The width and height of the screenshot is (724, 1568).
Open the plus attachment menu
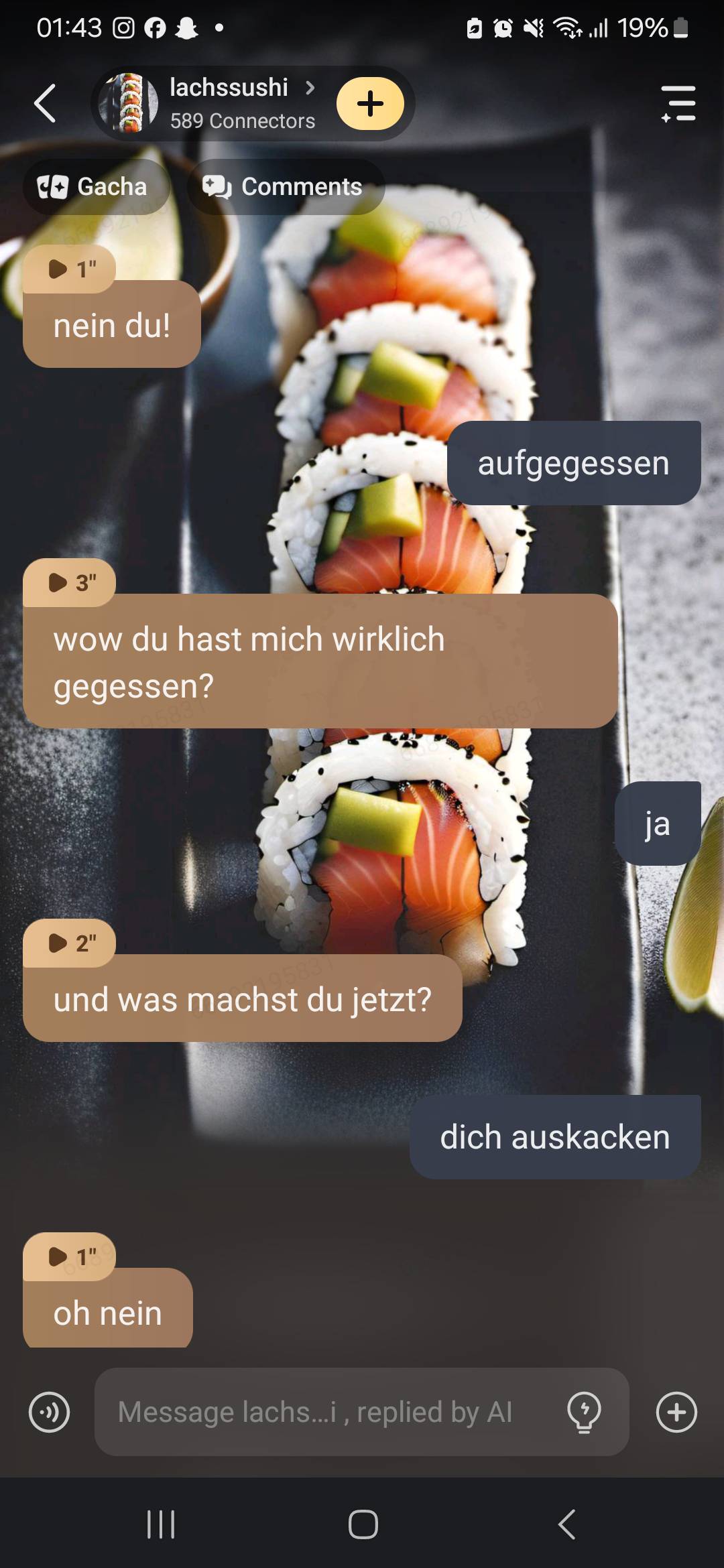point(676,1412)
